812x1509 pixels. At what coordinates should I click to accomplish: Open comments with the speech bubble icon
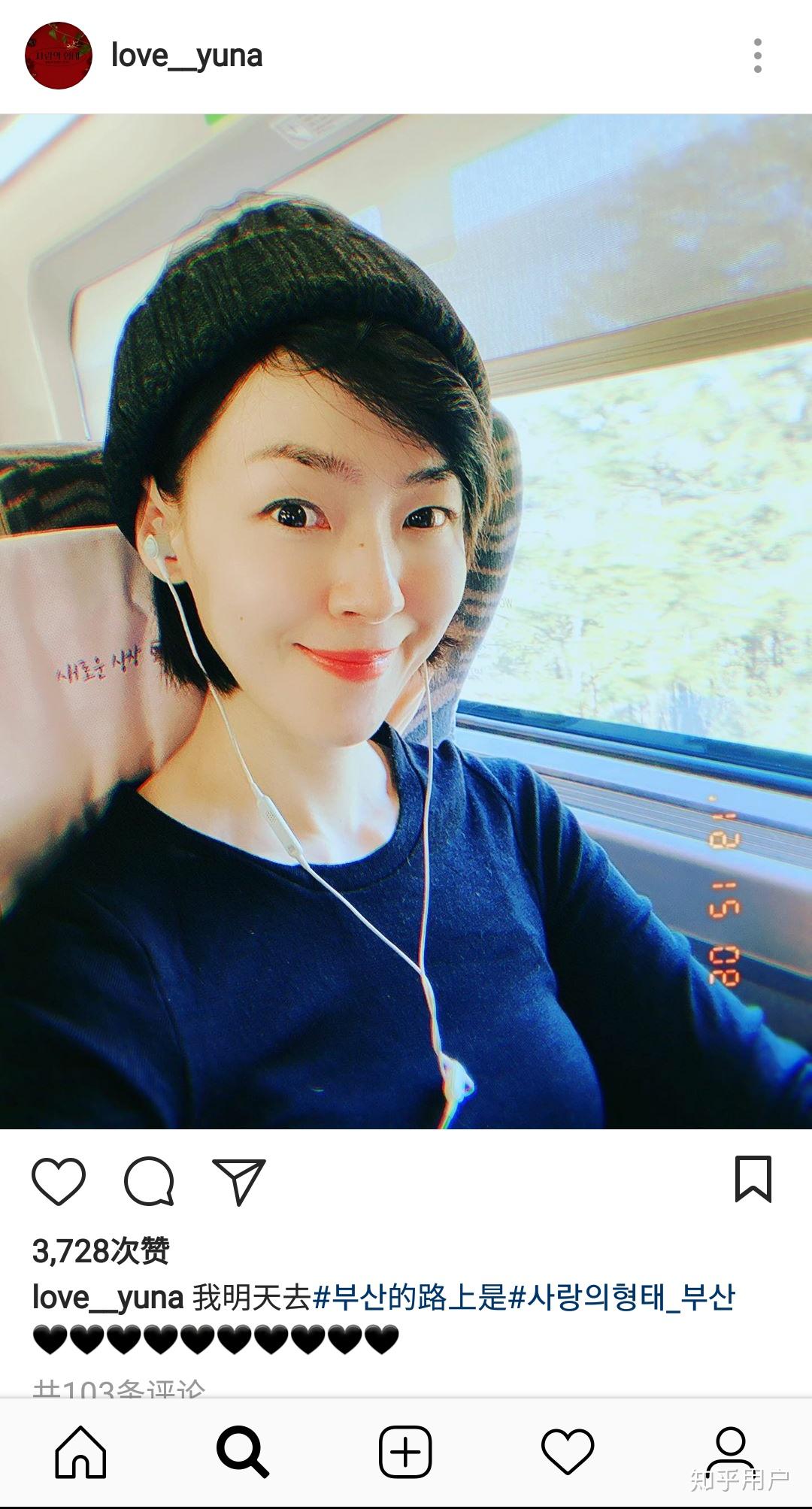coord(149,1181)
